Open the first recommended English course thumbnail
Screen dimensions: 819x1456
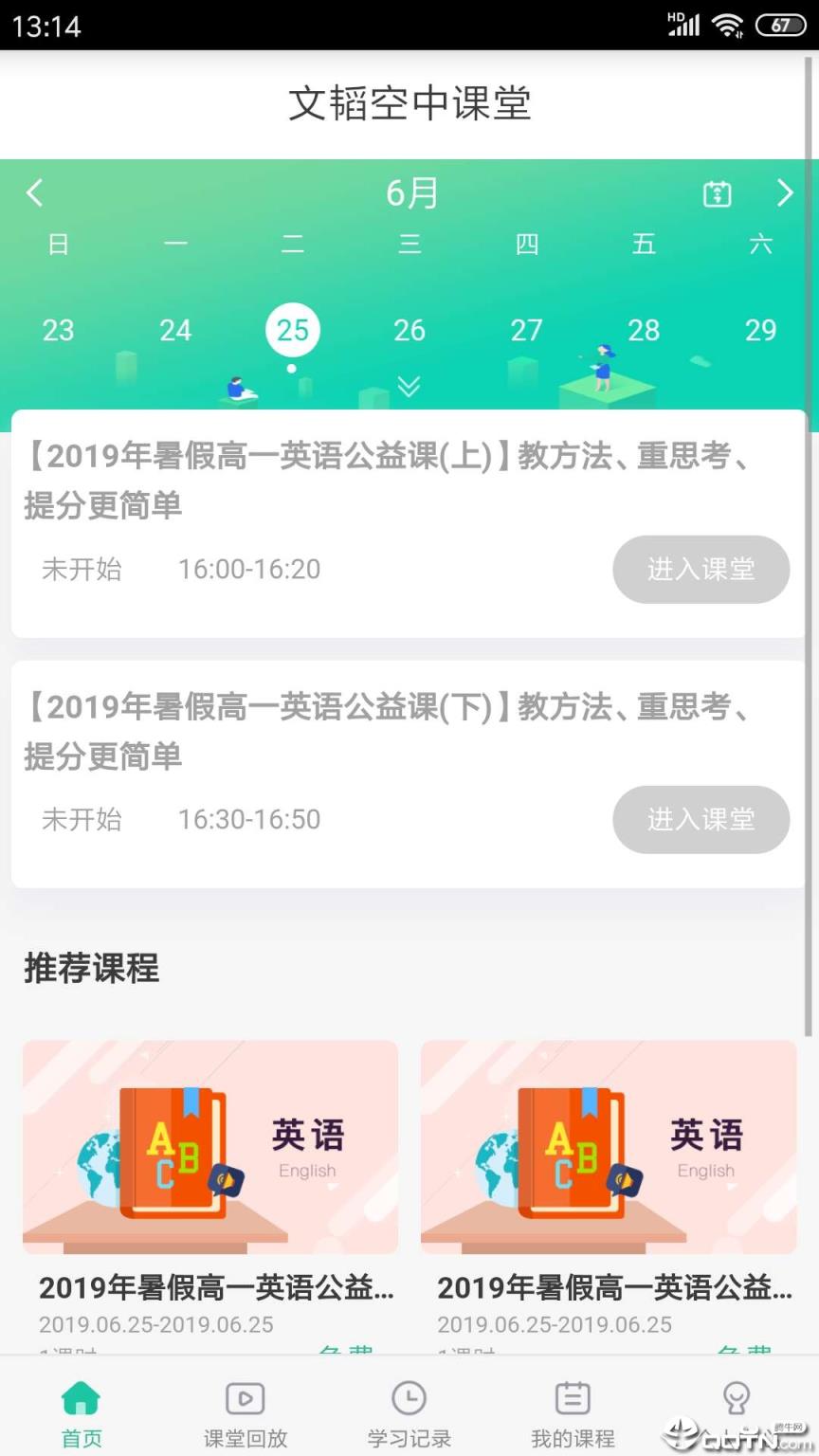coord(210,1147)
